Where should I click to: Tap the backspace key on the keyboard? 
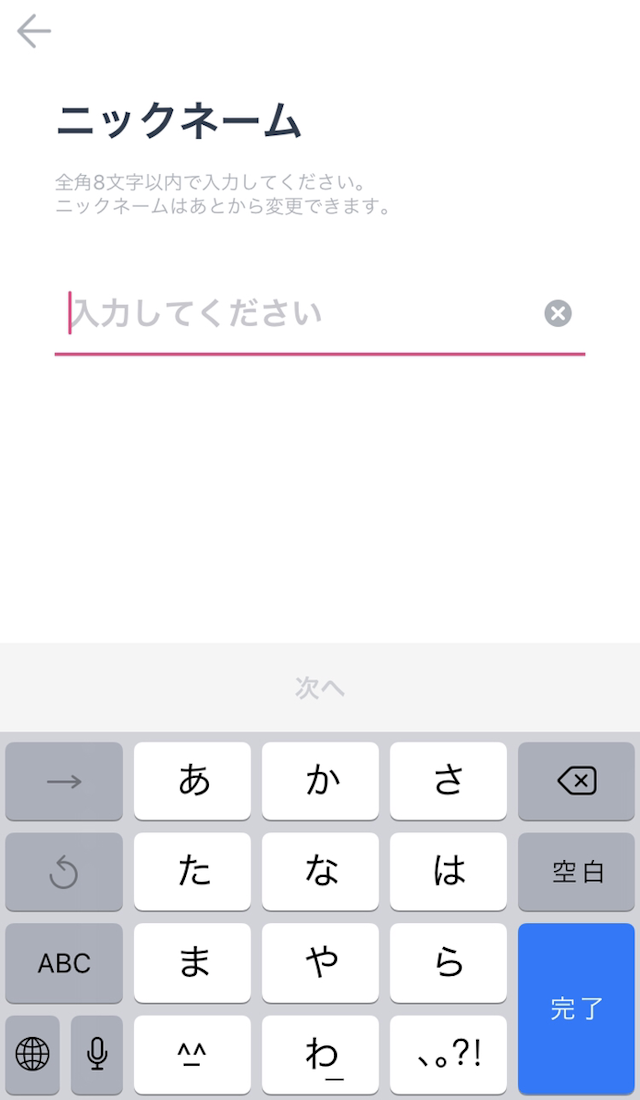click(x=576, y=781)
